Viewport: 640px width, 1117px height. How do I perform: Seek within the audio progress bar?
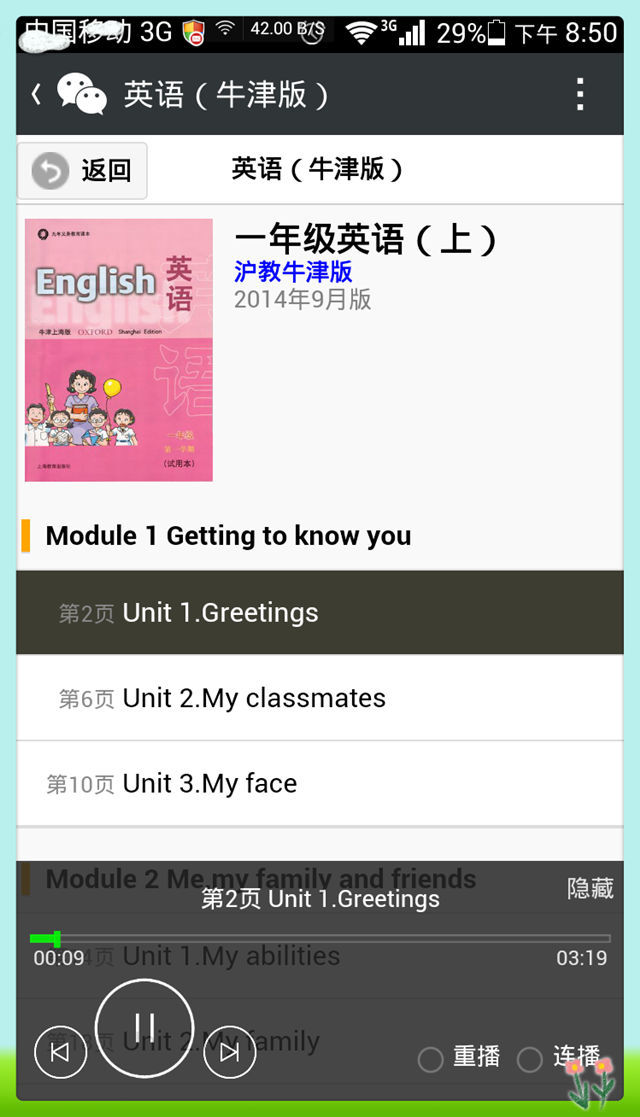(x=320, y=938)
